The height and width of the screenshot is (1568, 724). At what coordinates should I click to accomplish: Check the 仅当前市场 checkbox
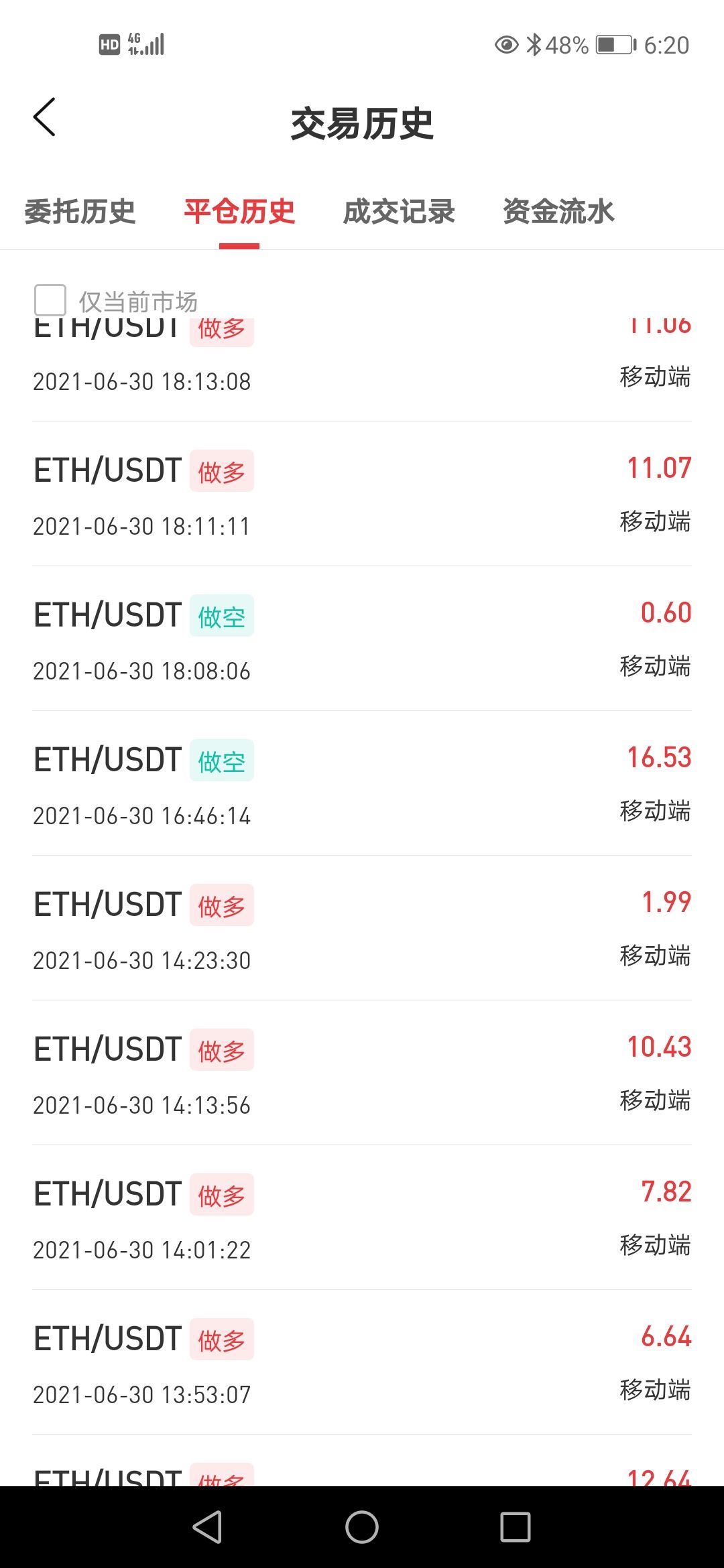pos(50,300)
